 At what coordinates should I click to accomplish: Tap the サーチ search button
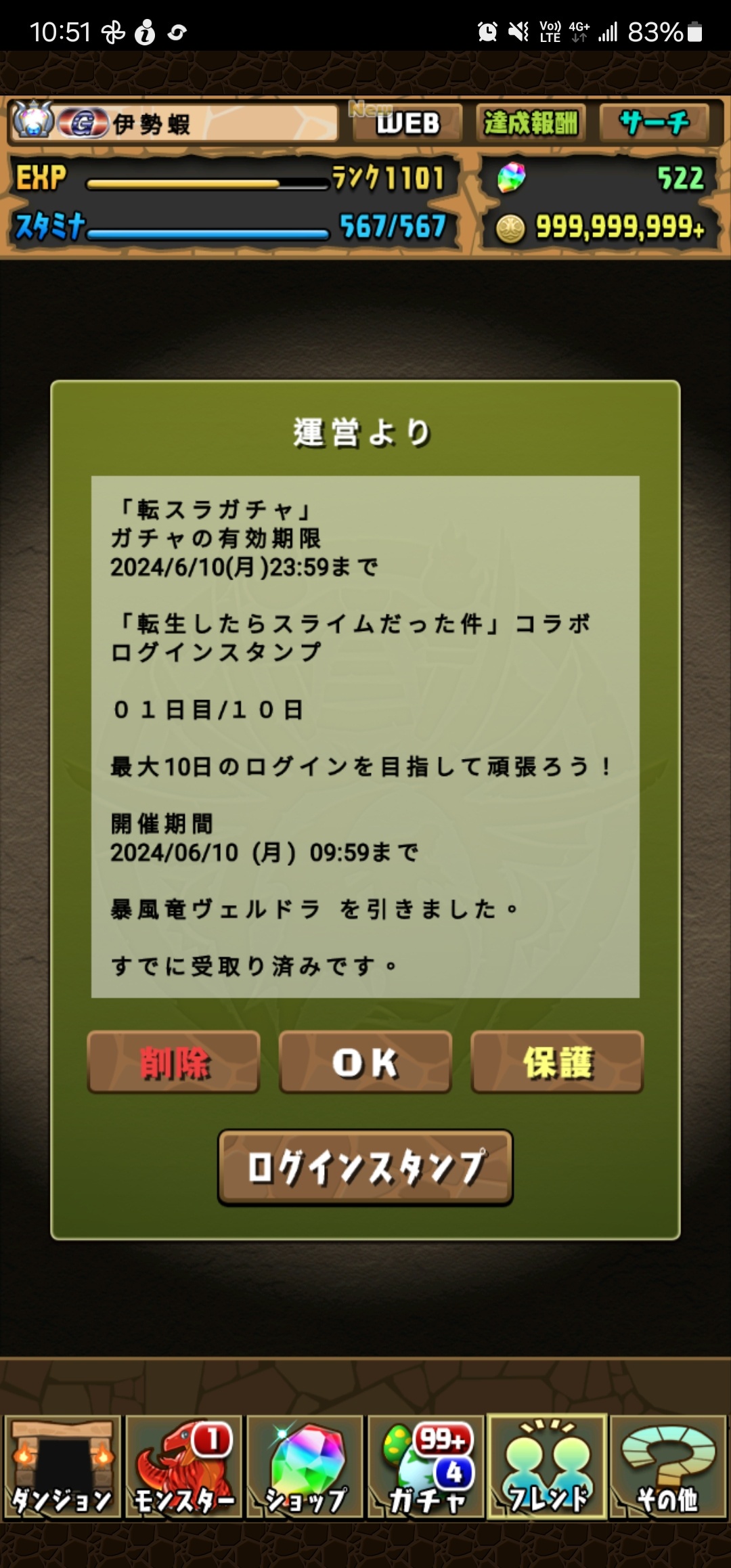(654, 123)
